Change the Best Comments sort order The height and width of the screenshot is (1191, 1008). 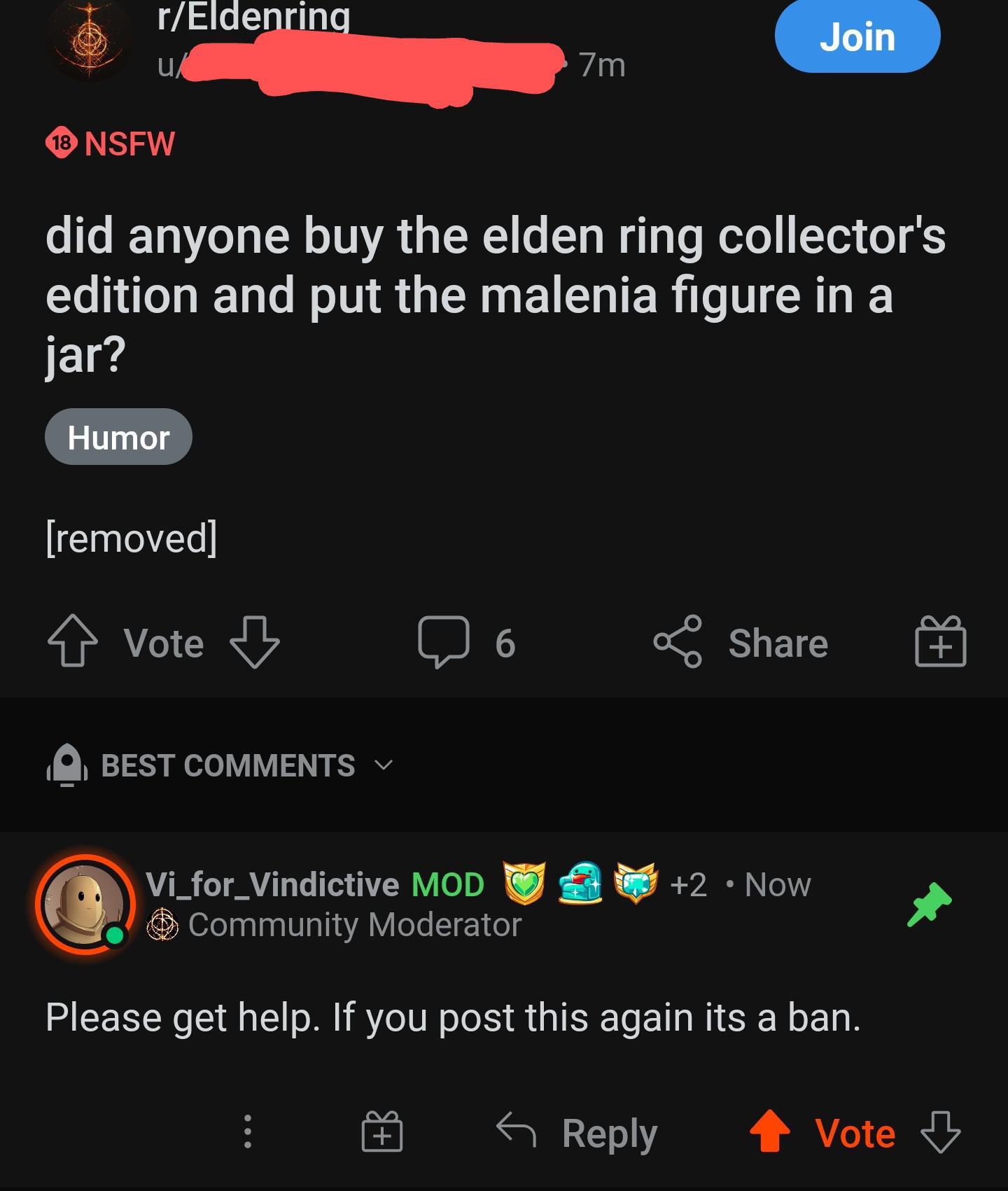tap(227, 765)
